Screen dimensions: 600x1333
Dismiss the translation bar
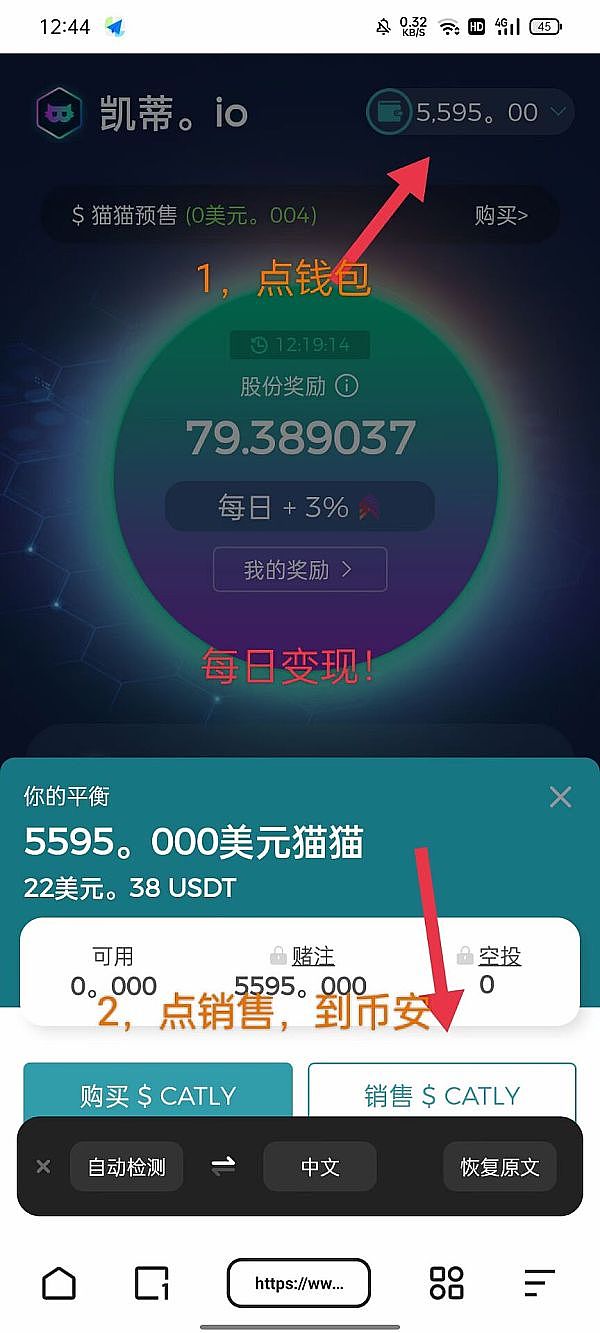(x=43, y=1166)
